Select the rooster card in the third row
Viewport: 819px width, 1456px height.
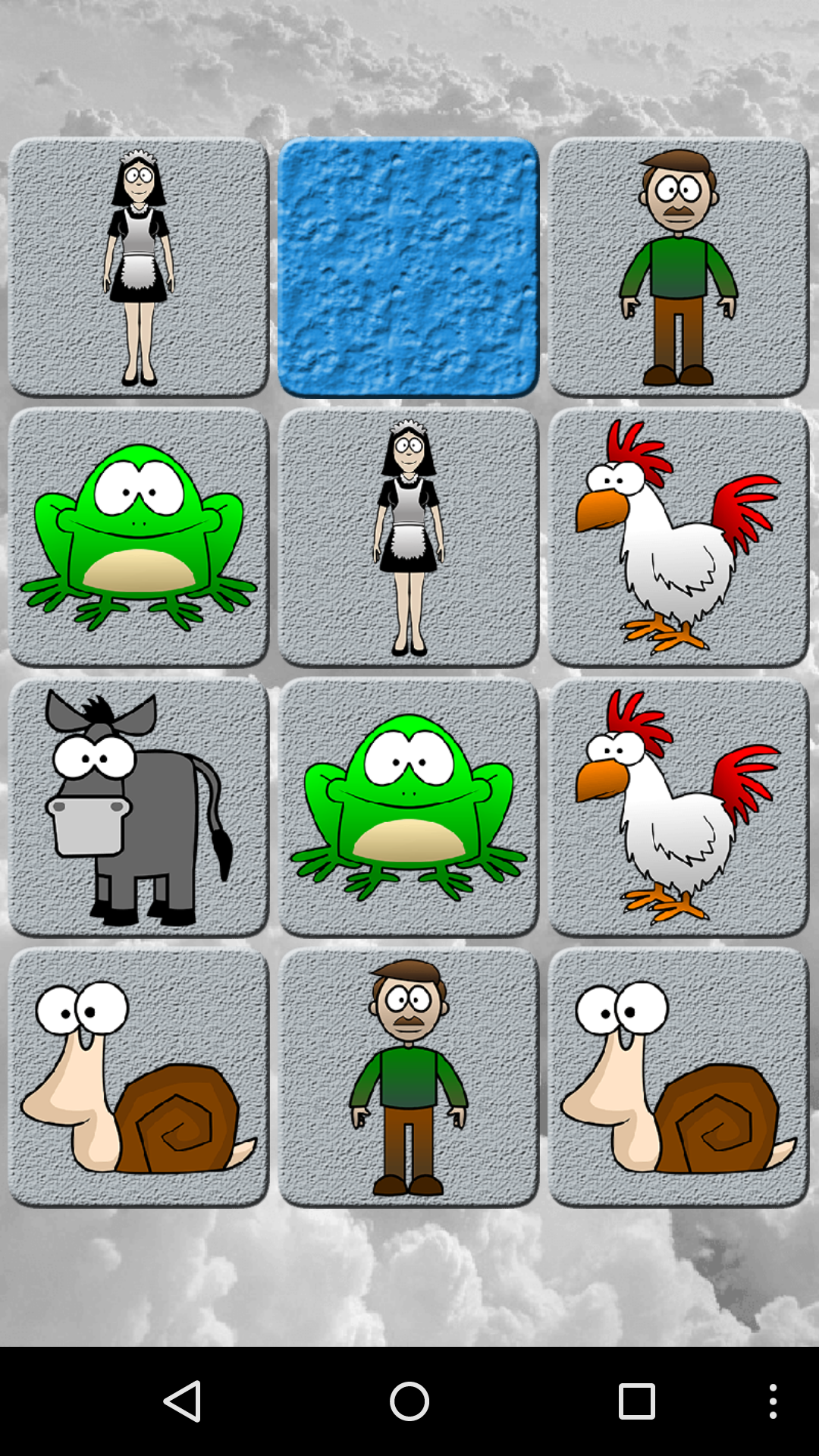point(678,808)
